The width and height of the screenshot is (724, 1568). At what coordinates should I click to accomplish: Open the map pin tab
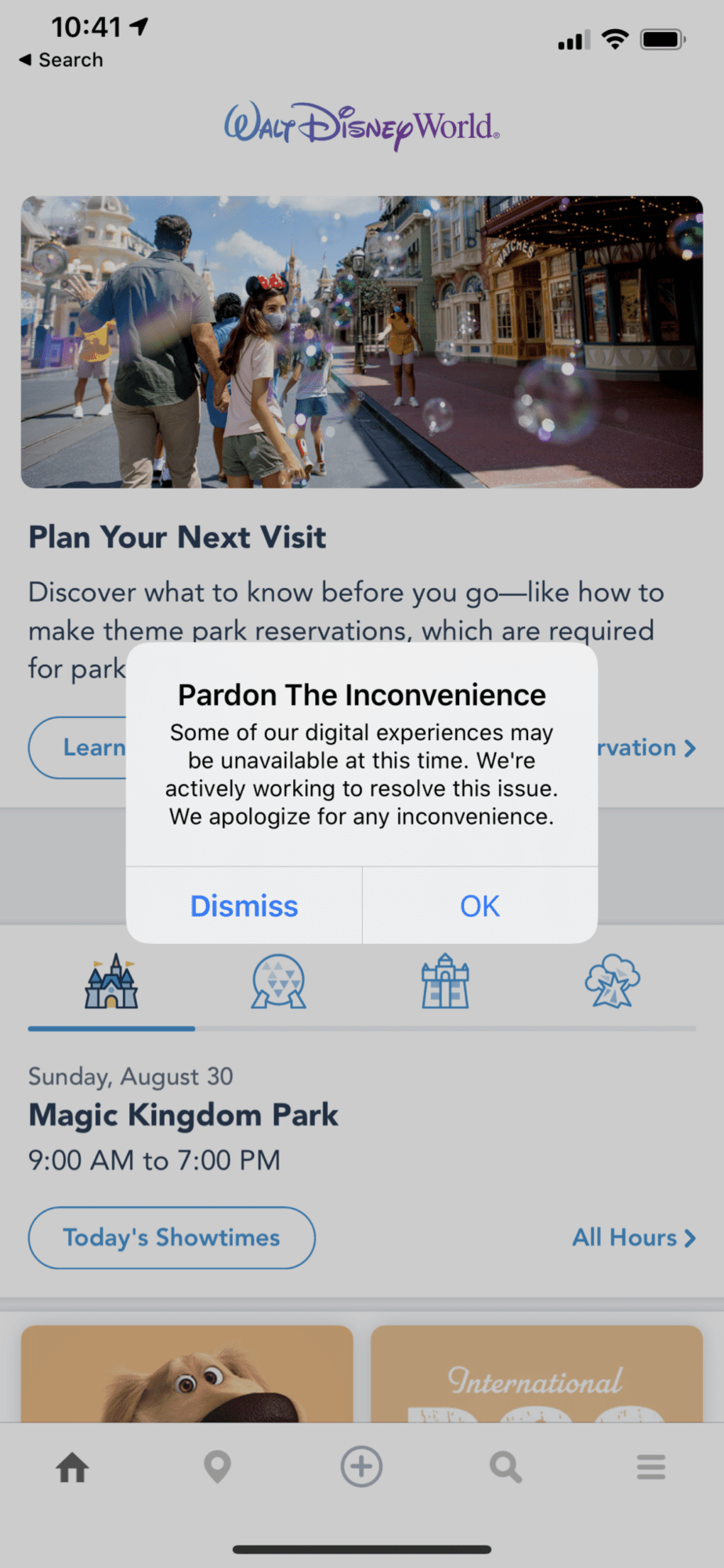217,1467
